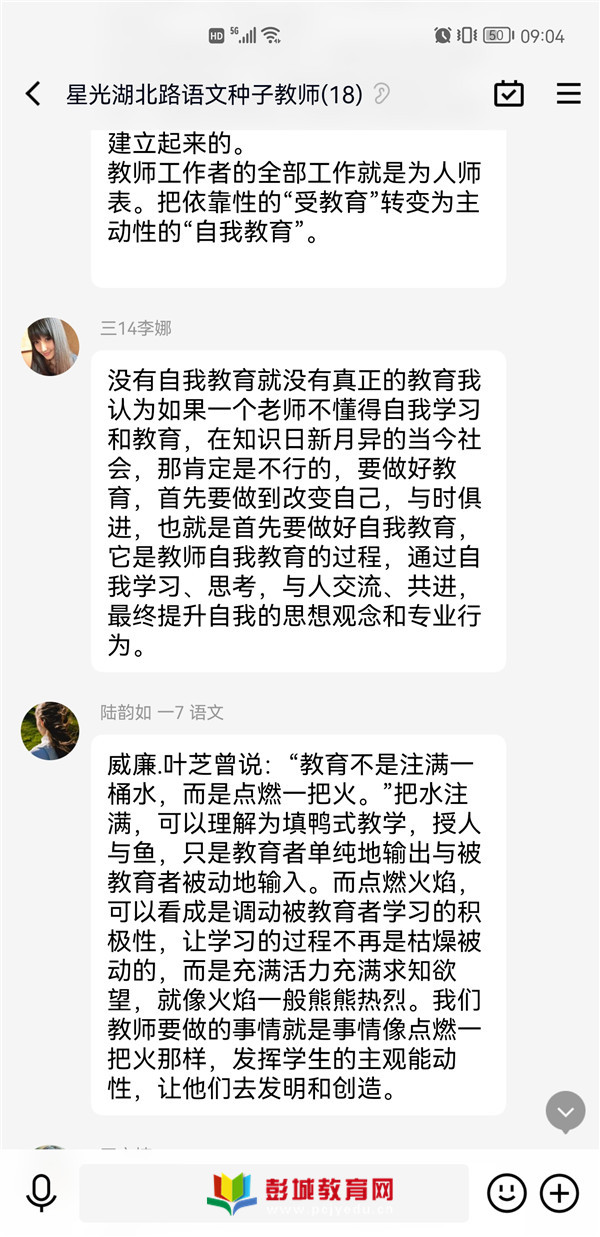
Task: Open the calendar check-in icon
Action: pyautogui.click(x=509, y=94)
